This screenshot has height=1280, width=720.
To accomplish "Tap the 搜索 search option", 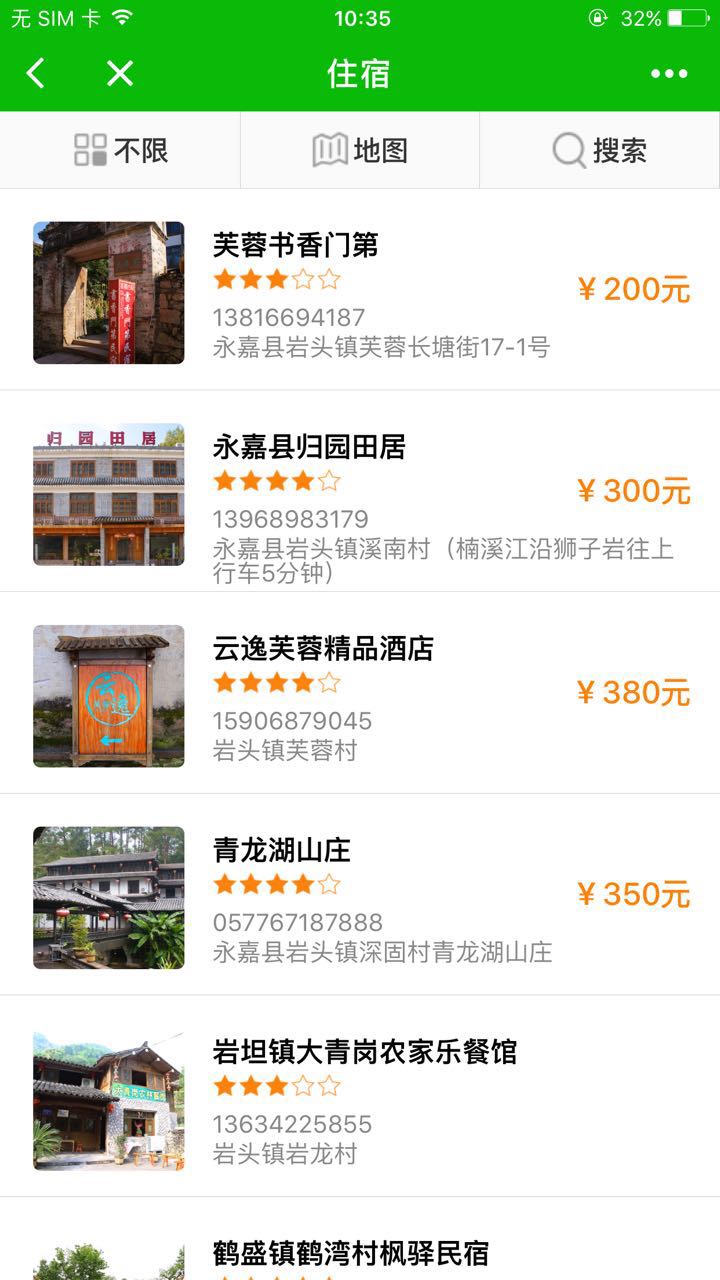I will (600, 150).
